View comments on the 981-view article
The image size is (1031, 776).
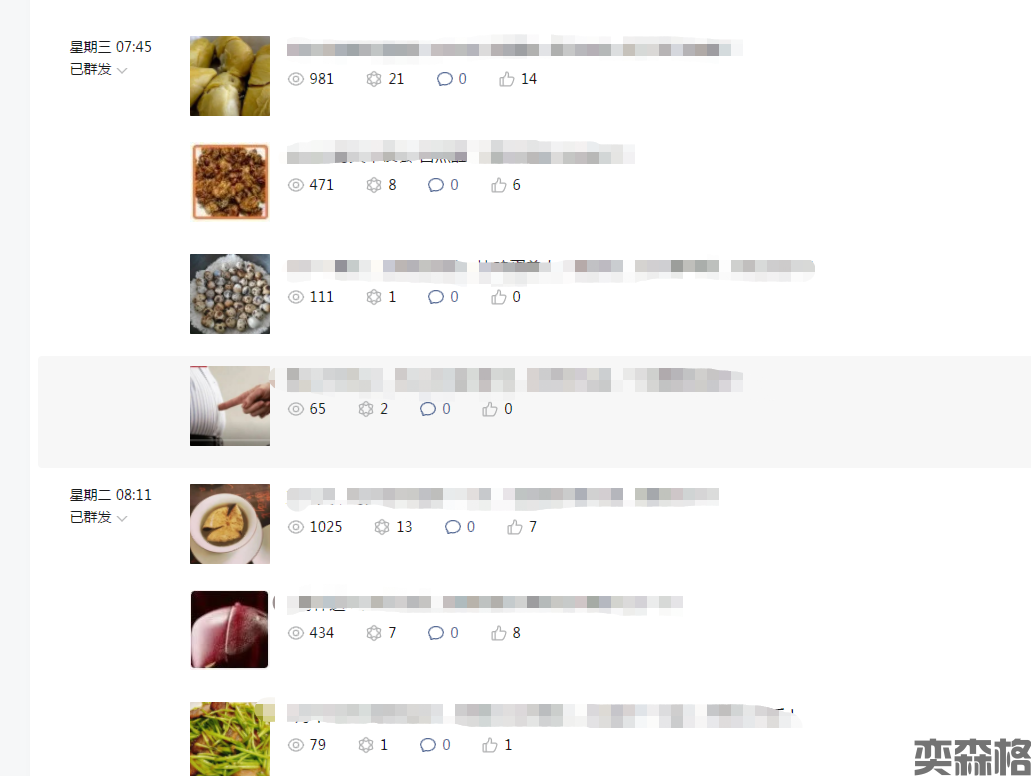click(x=452, y=79)
